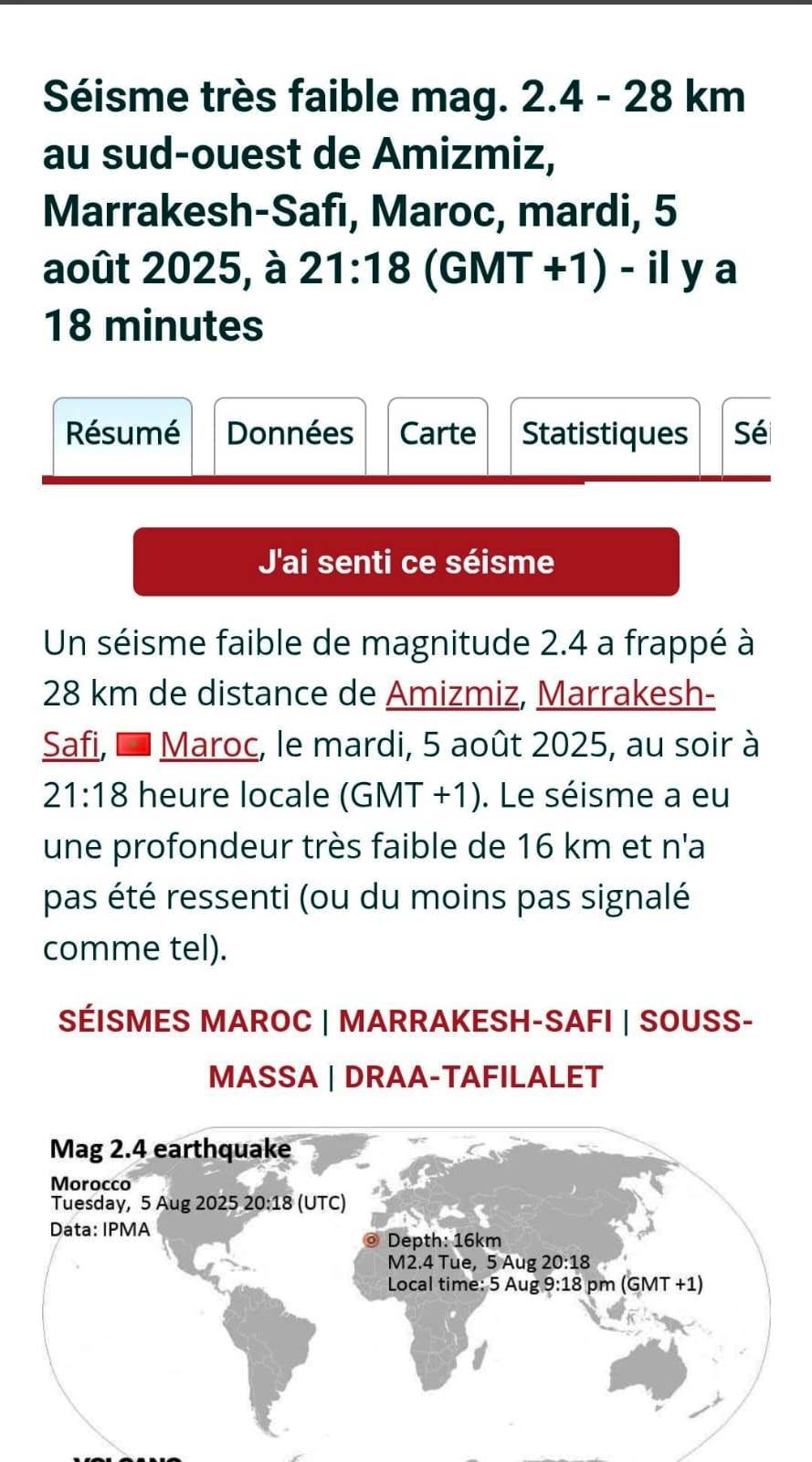Image resolution: width=812 pixels, height=1462 pixels.
Task: Open the Données tab
Action: click(x=290, y=434)
